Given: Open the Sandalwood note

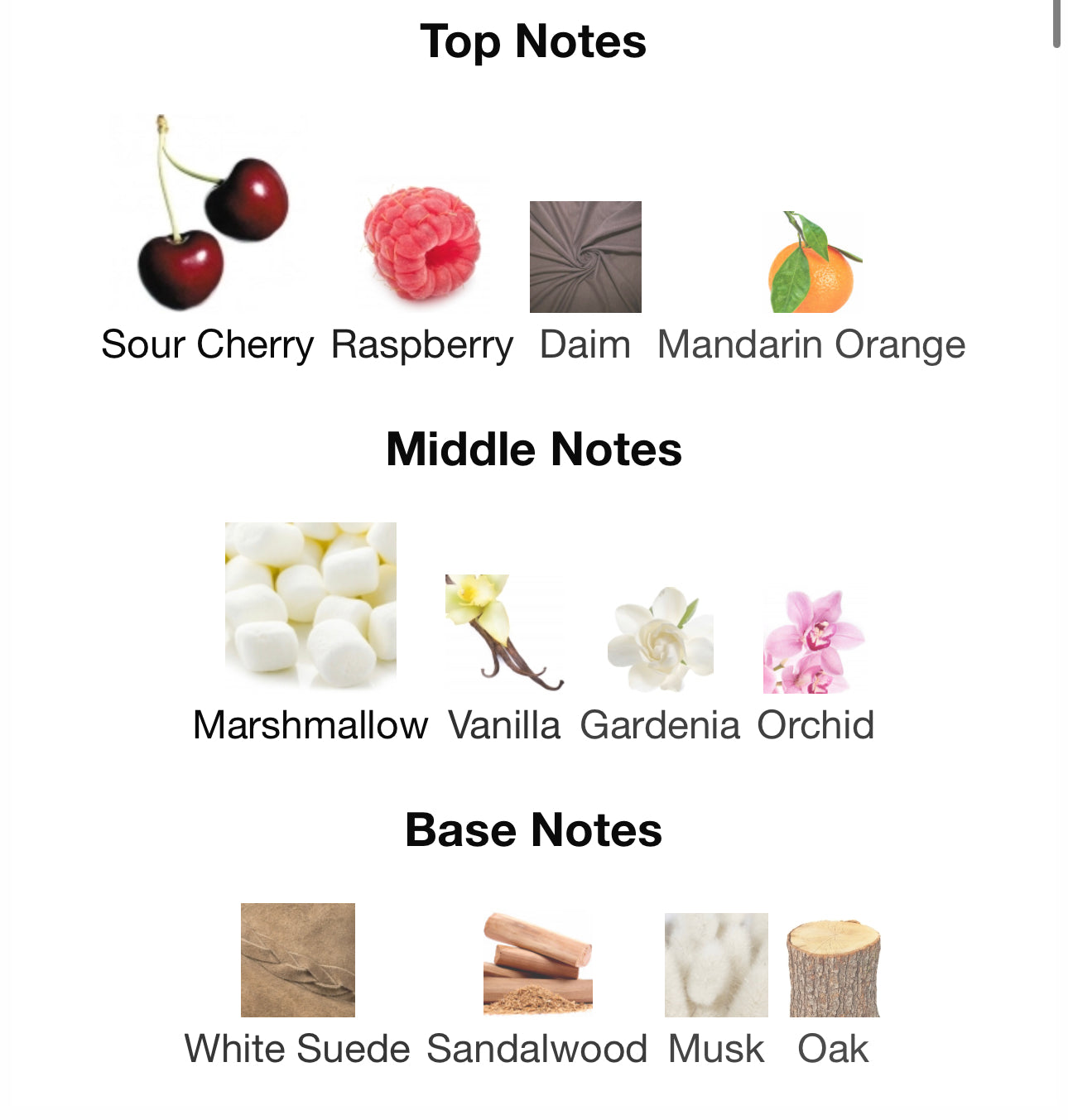Looking at the screenshot, I should (x=537, y=964).
